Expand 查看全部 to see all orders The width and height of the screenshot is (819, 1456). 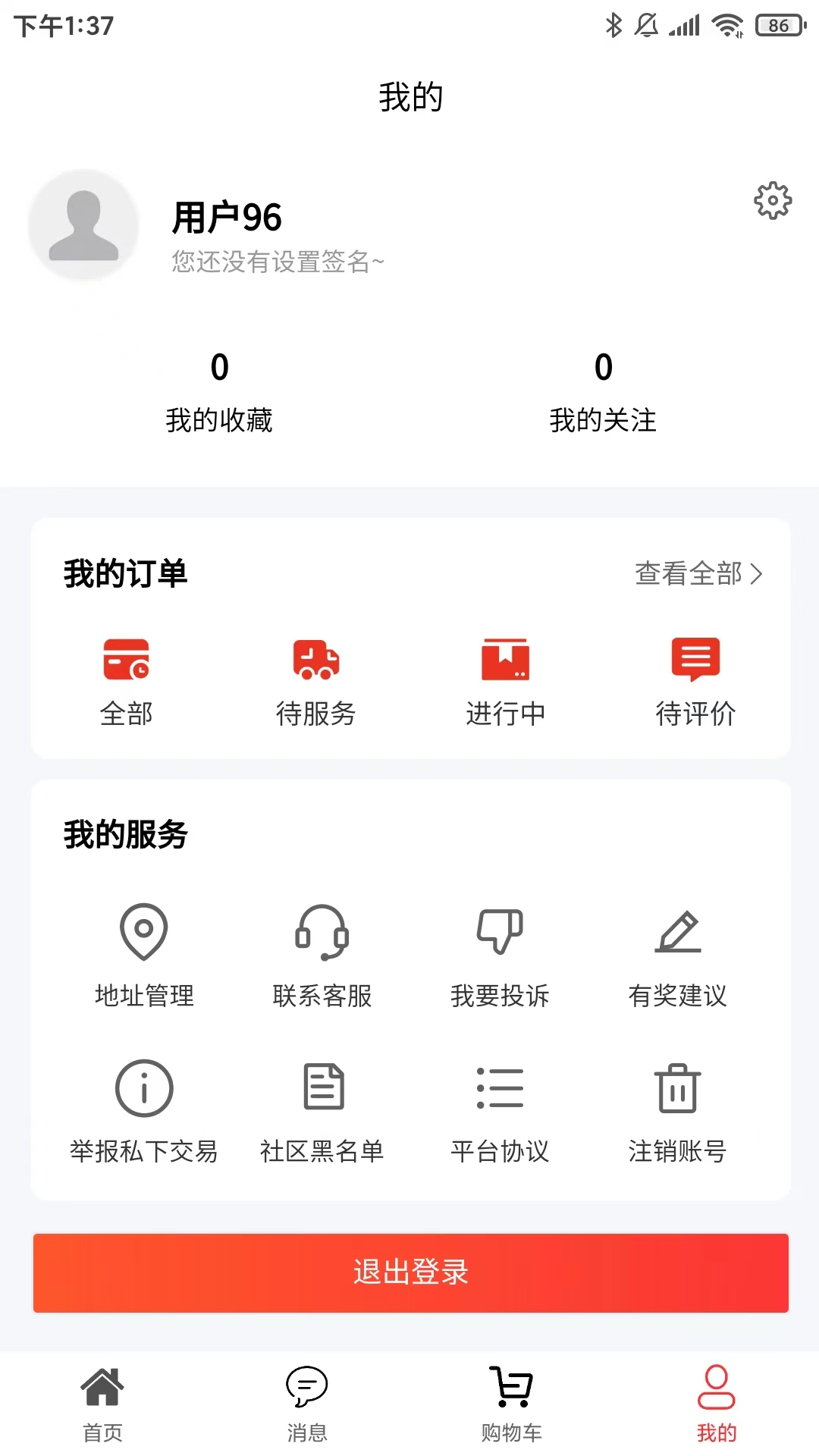tap(700, 575)
